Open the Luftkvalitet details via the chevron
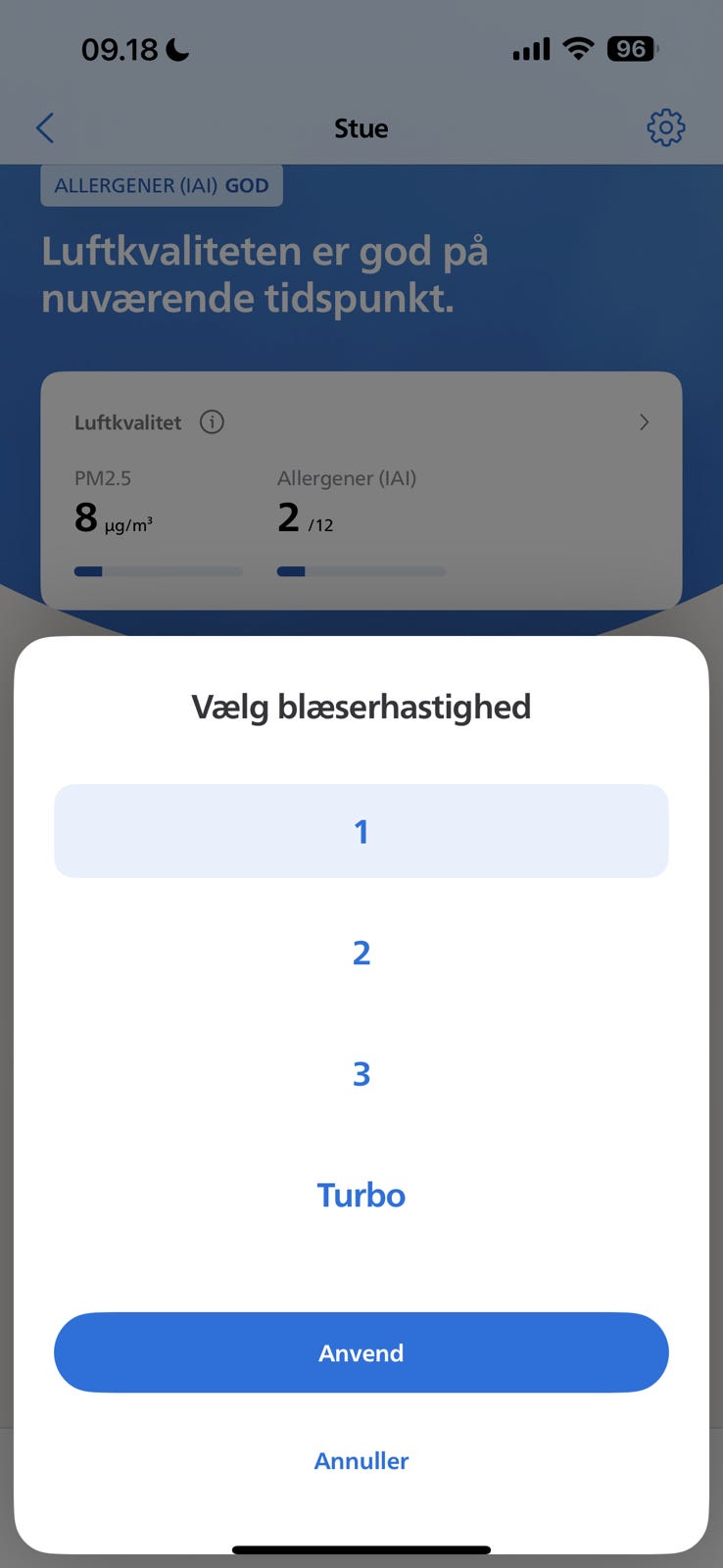 click(644, 421)
